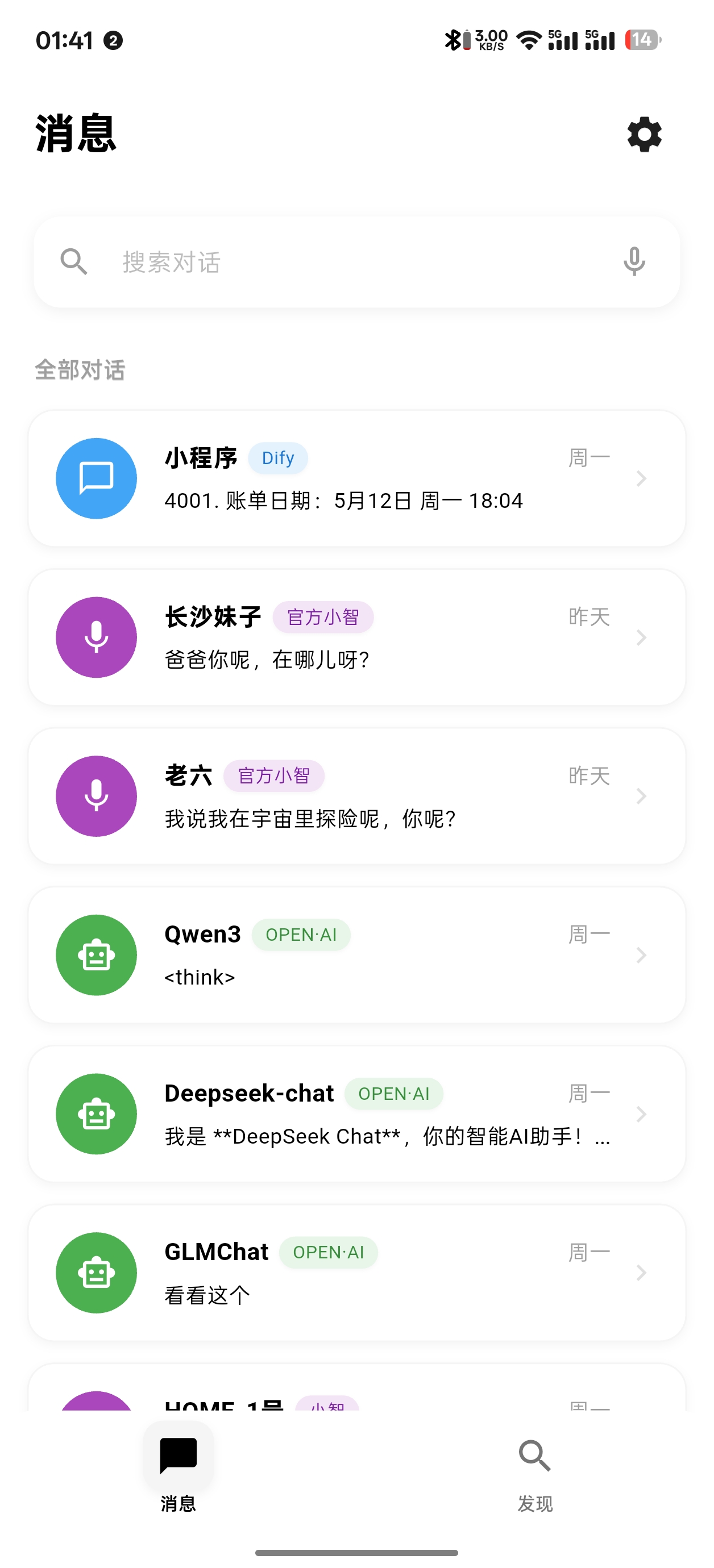The height and width of the screenshot is (1568, 714).
Task: Click the 官方小智 tag beside 老六
Action: pos(273,775)
